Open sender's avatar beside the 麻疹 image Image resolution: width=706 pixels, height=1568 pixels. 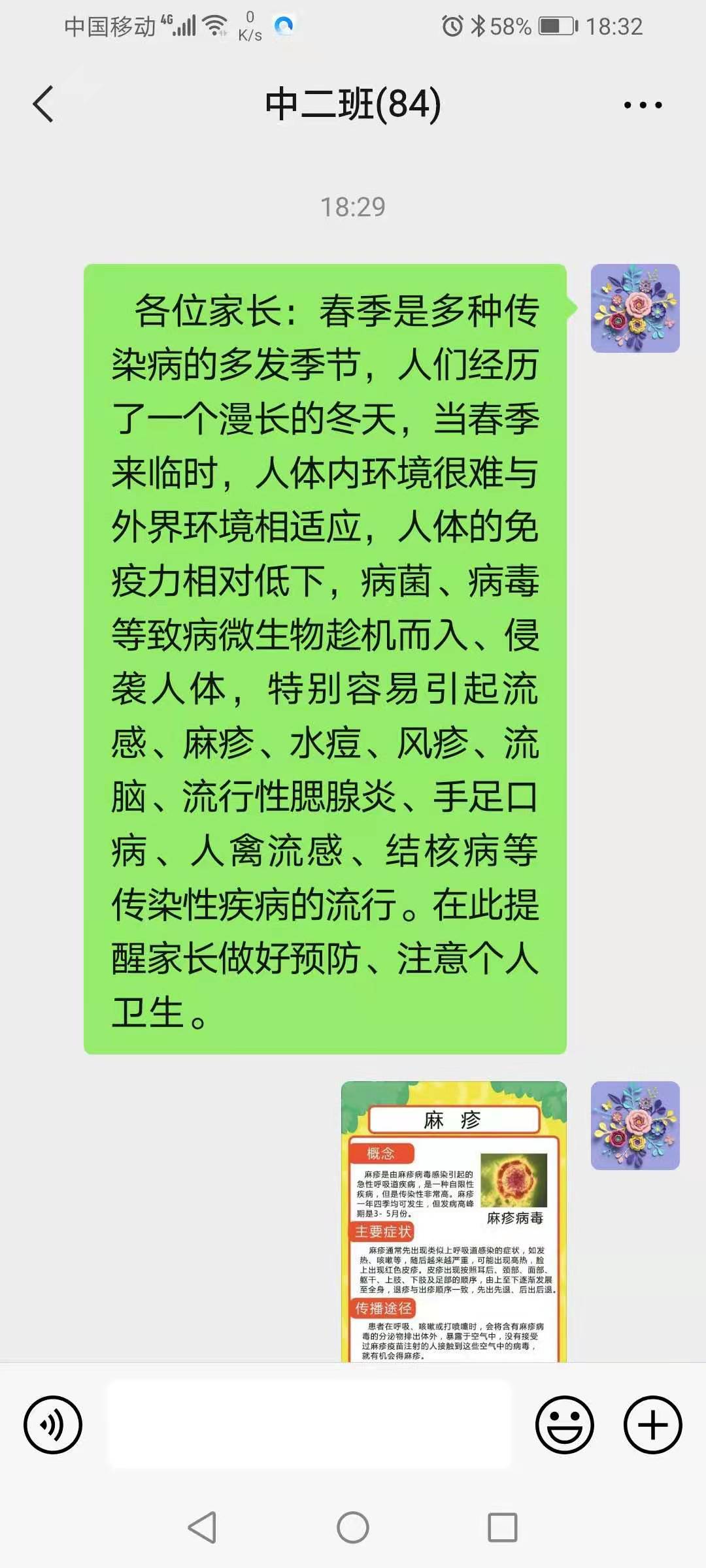[635, 1126]
